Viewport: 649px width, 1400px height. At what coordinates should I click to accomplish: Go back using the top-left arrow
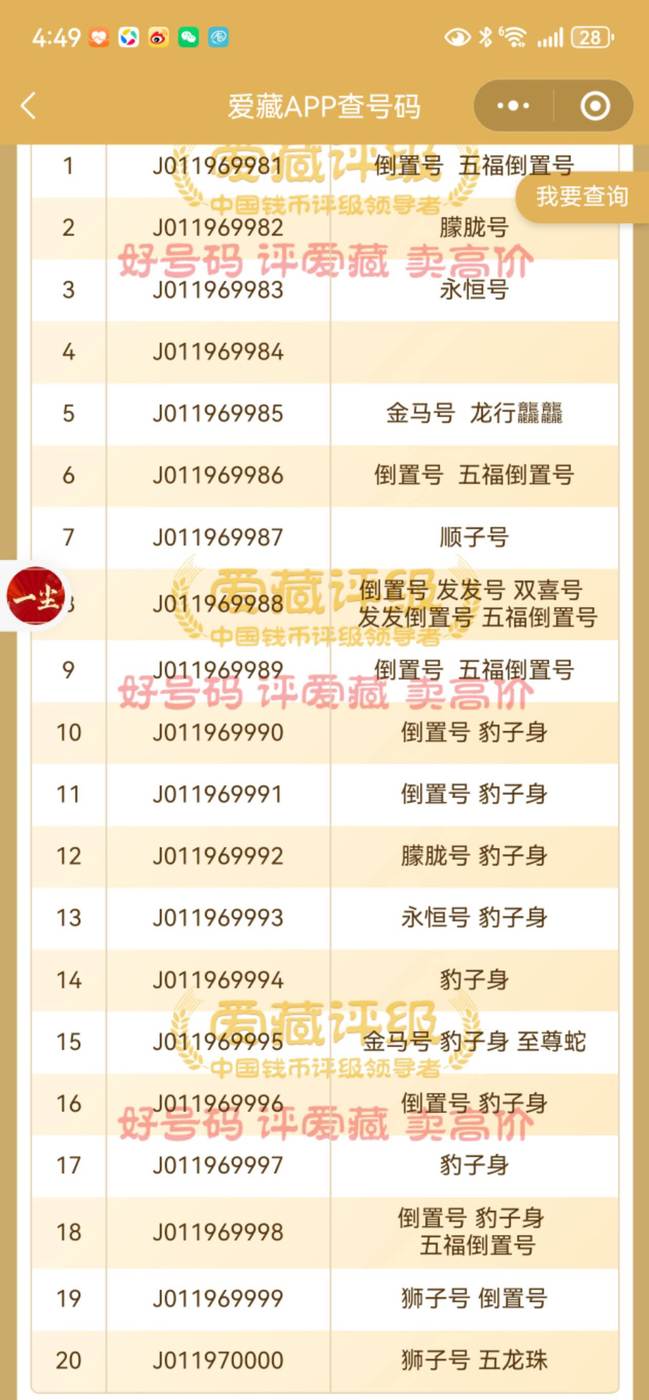tap(28, 106)
